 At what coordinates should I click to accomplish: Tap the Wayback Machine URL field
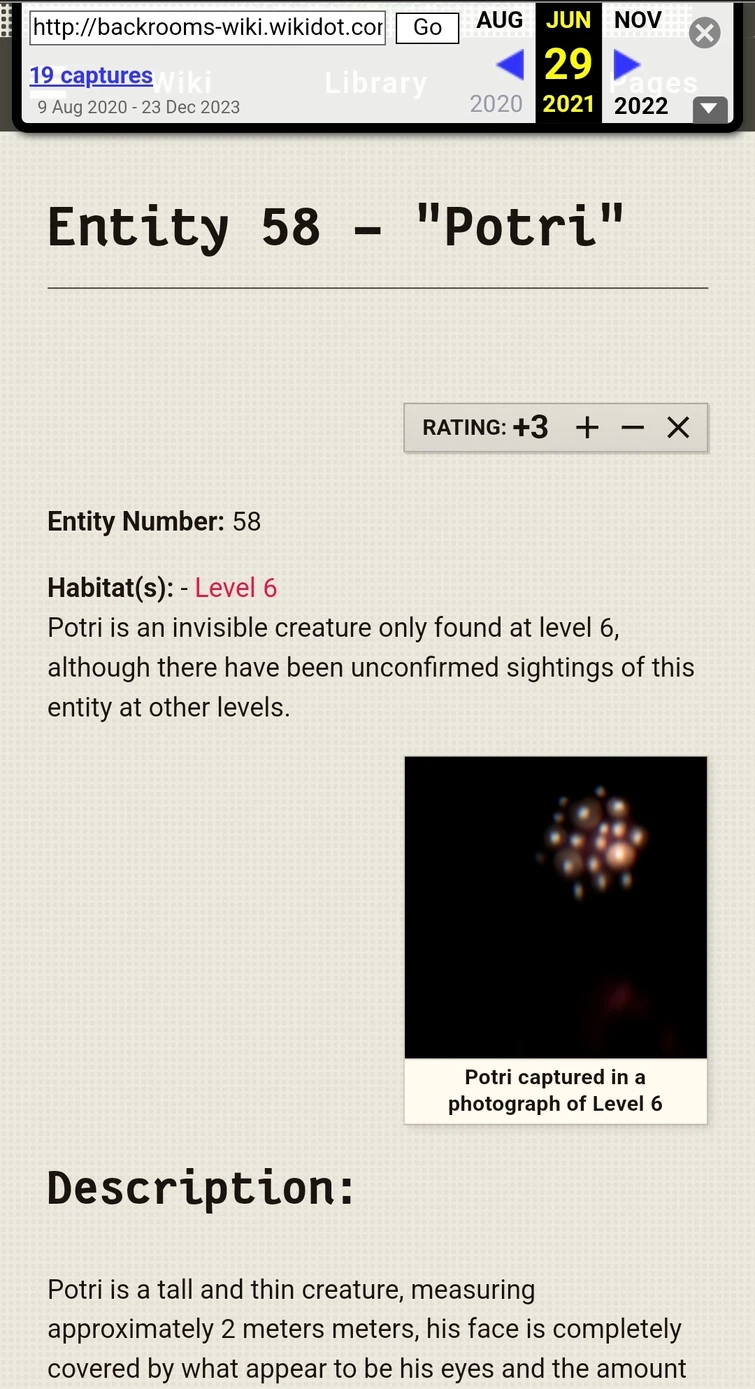(208, 27)
